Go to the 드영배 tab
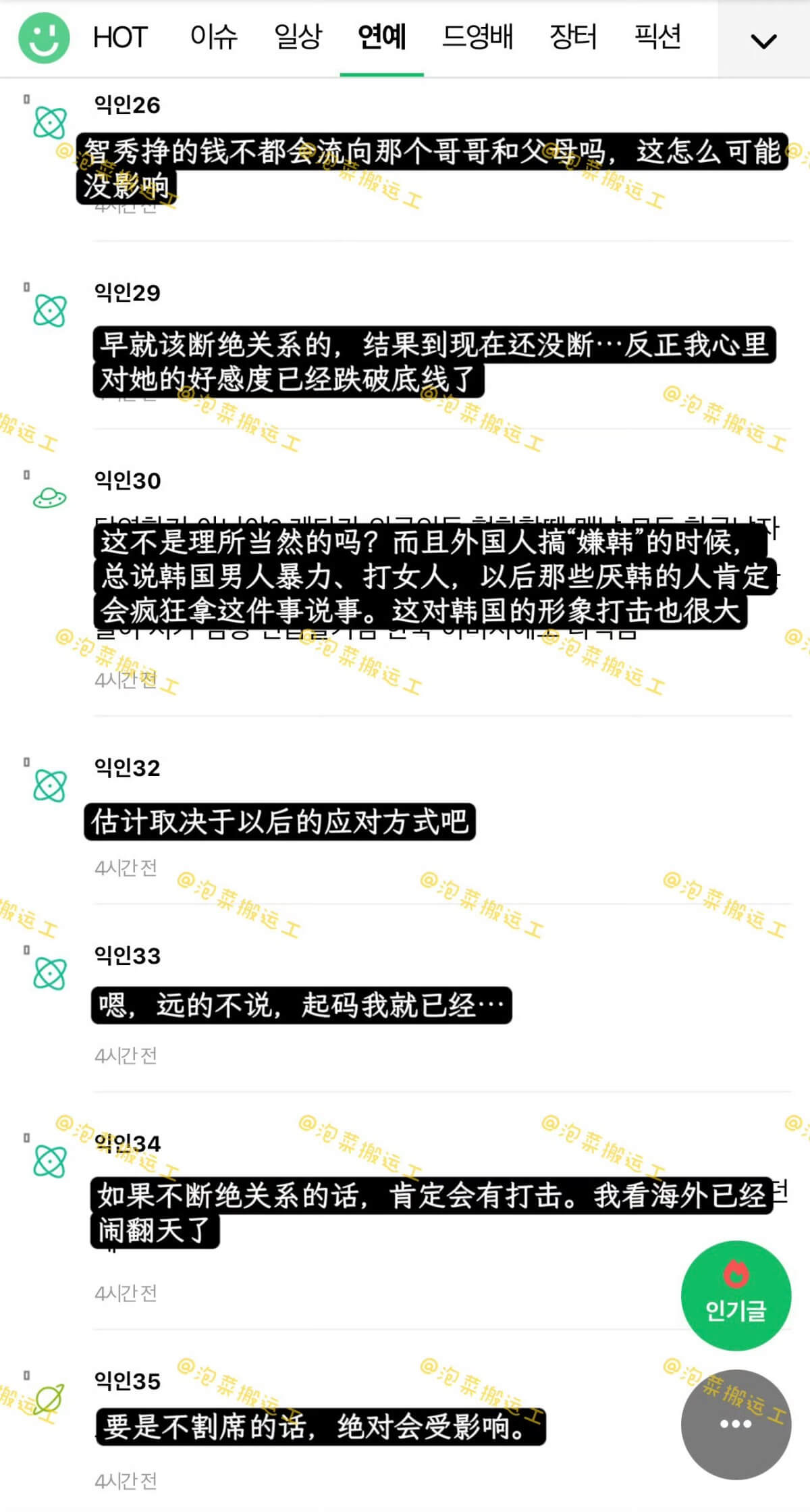810x1512 pixels. pos(477,38)
